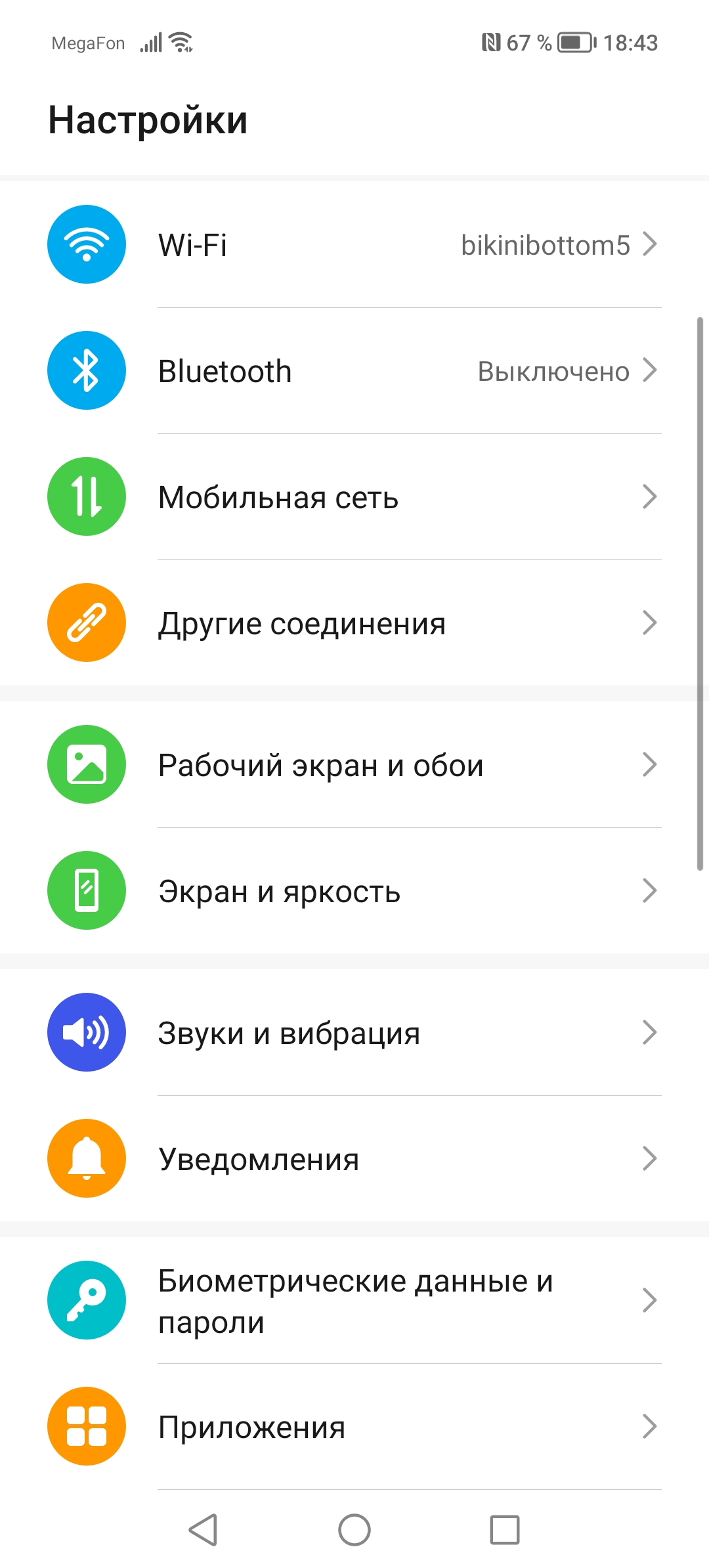This screenshot has height=1568, width=709.
Task: Open Bluetooth settings
Action: point(354,371)
